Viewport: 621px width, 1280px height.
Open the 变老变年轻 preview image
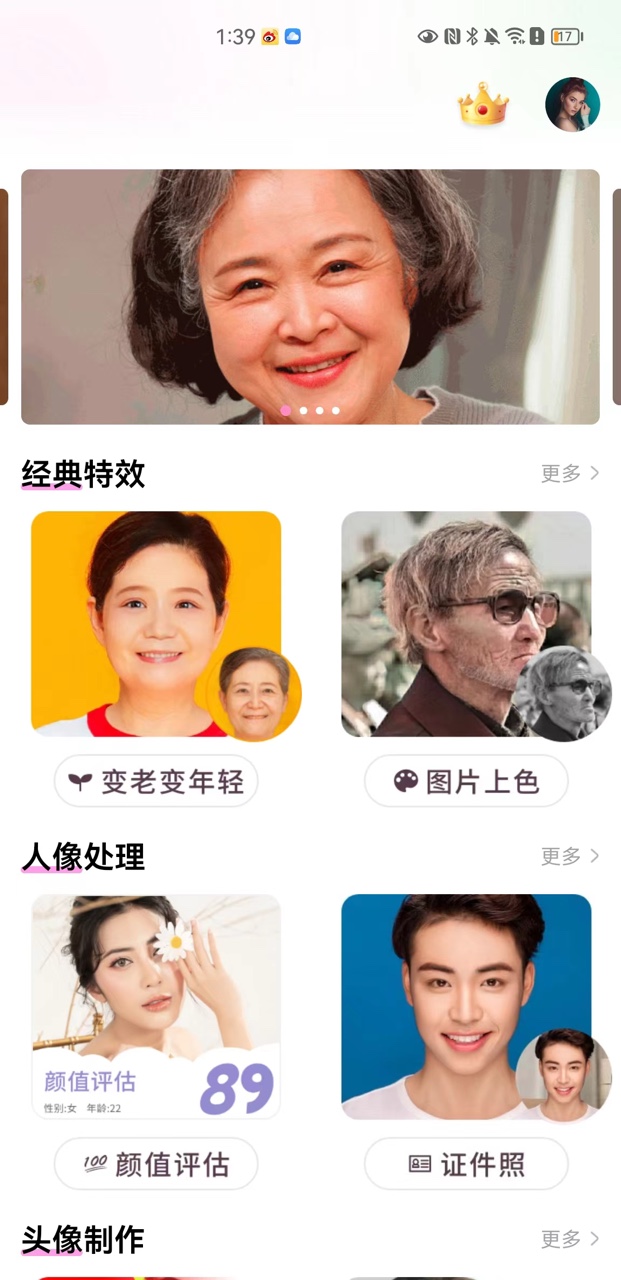156,624
